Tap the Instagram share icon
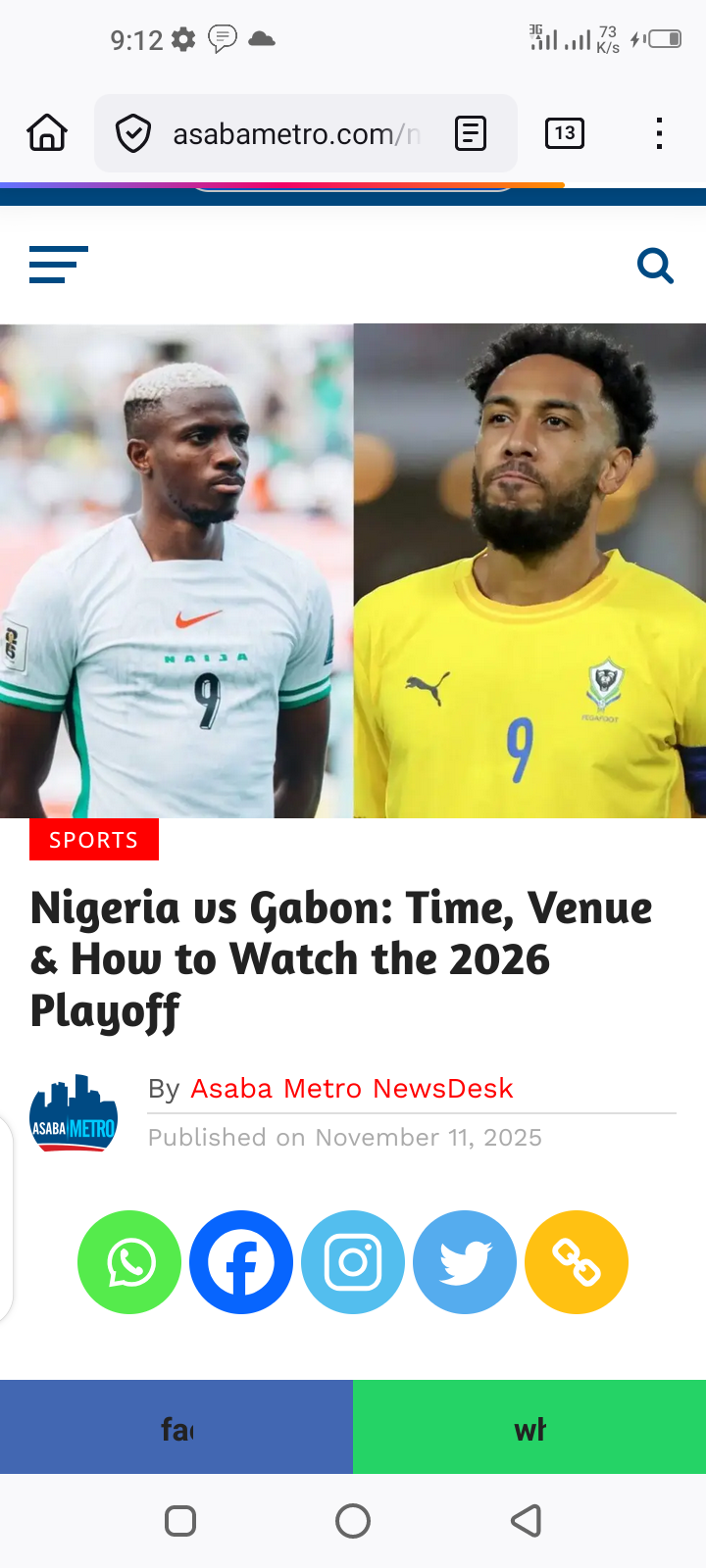706x1568 pixels. tap(353, 1262)
